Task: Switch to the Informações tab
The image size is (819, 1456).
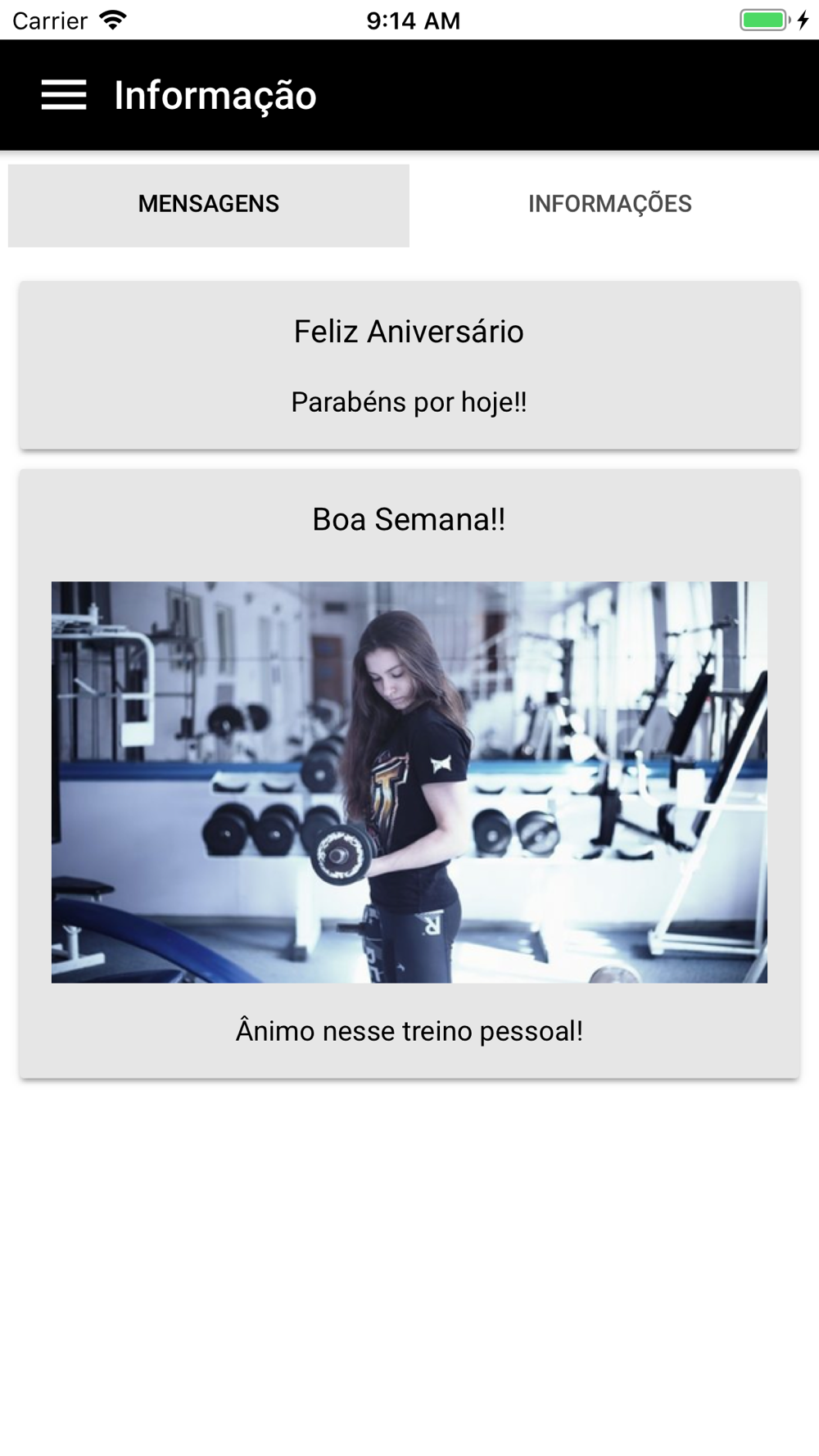Action: pos(610,206)
